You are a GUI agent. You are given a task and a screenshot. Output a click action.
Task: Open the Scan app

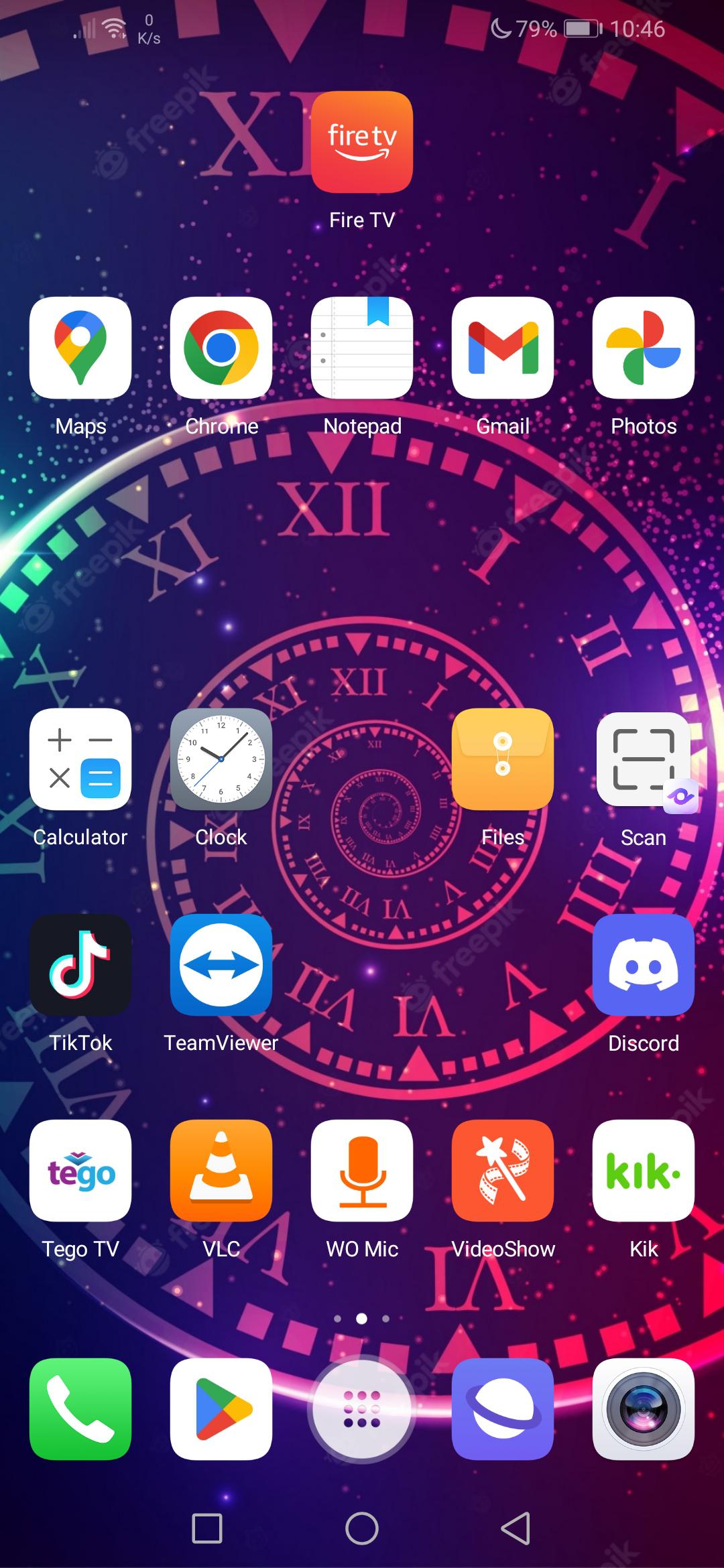[643, 761]
